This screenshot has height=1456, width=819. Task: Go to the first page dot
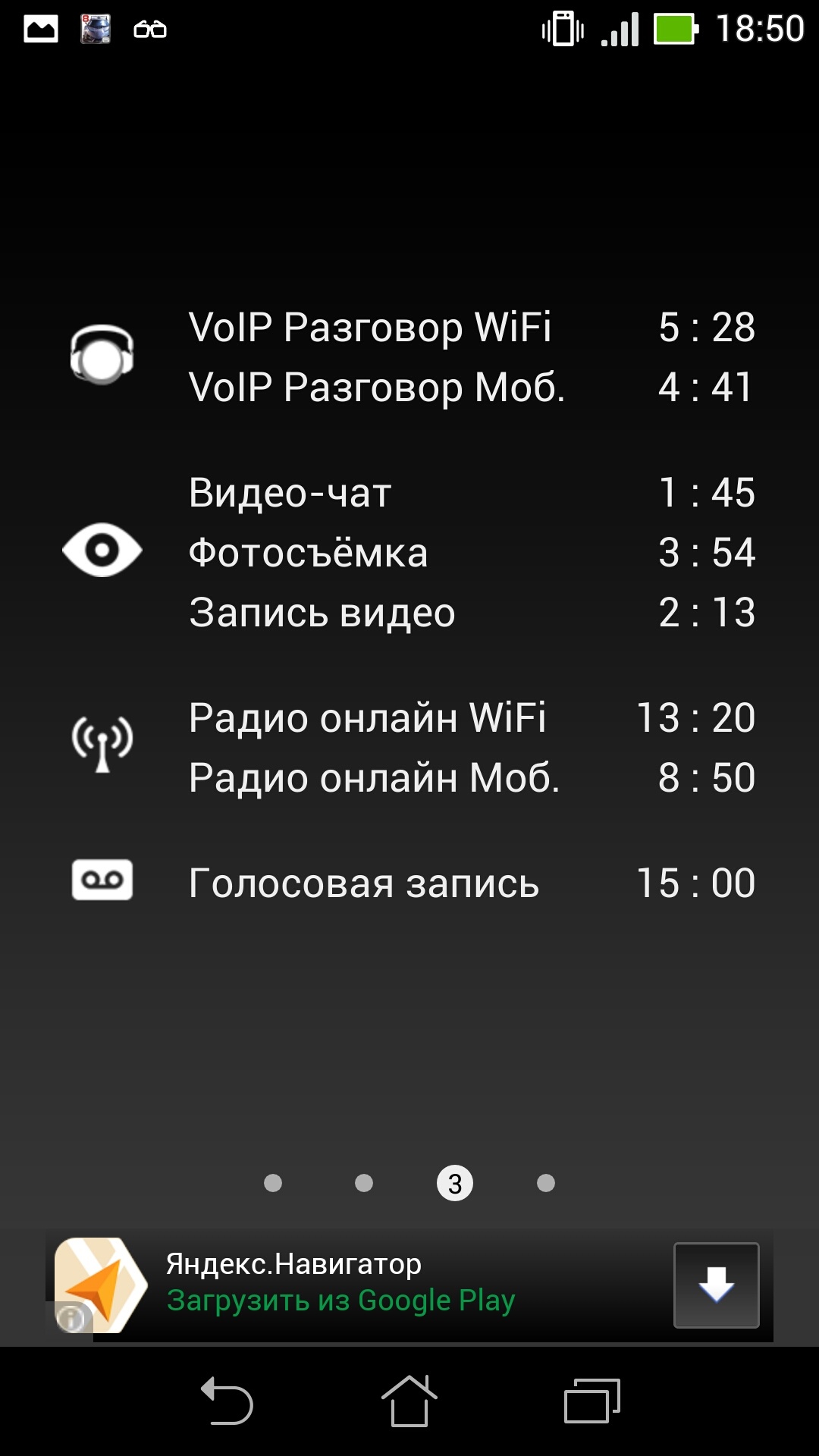[273, 1183]
